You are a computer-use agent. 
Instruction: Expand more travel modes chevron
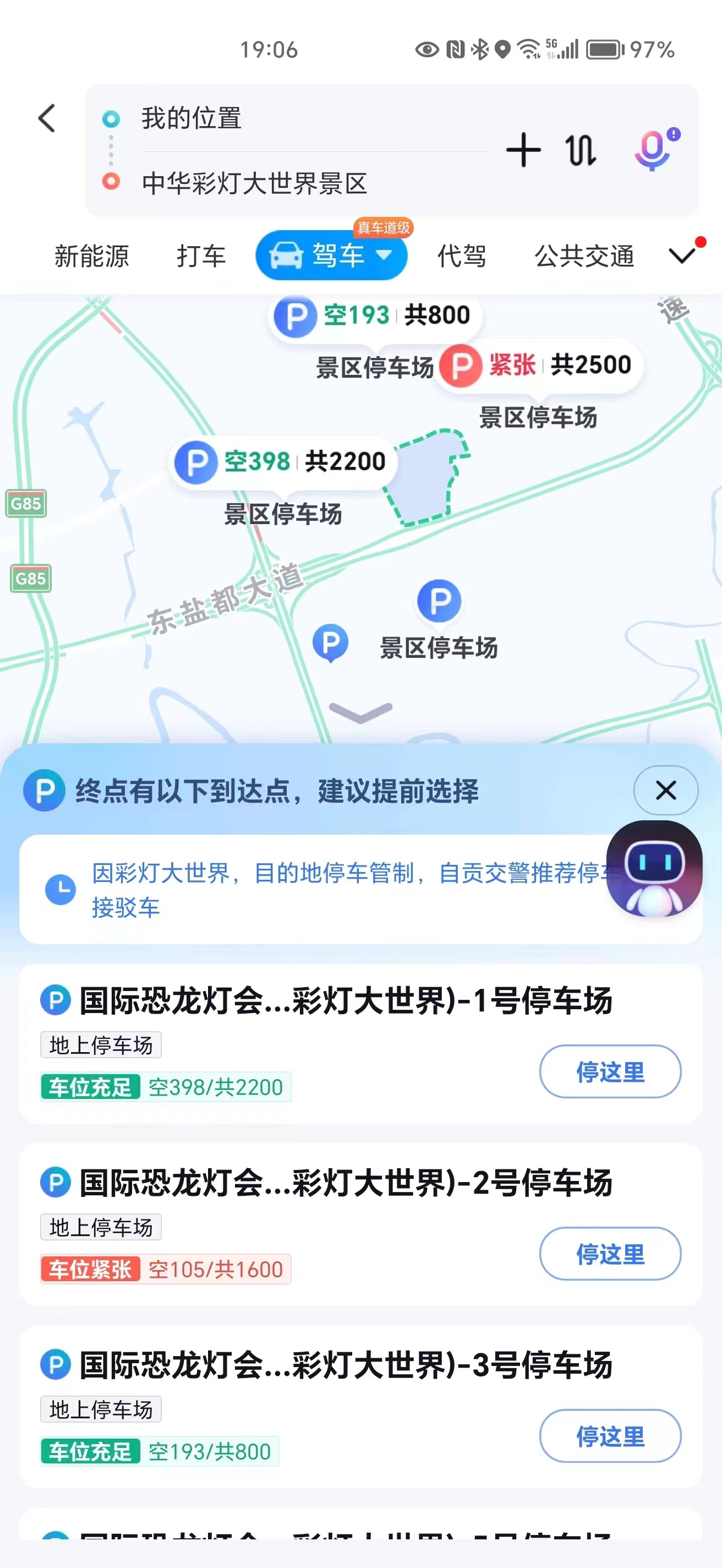pyautogui.click(x=682, y=255)
